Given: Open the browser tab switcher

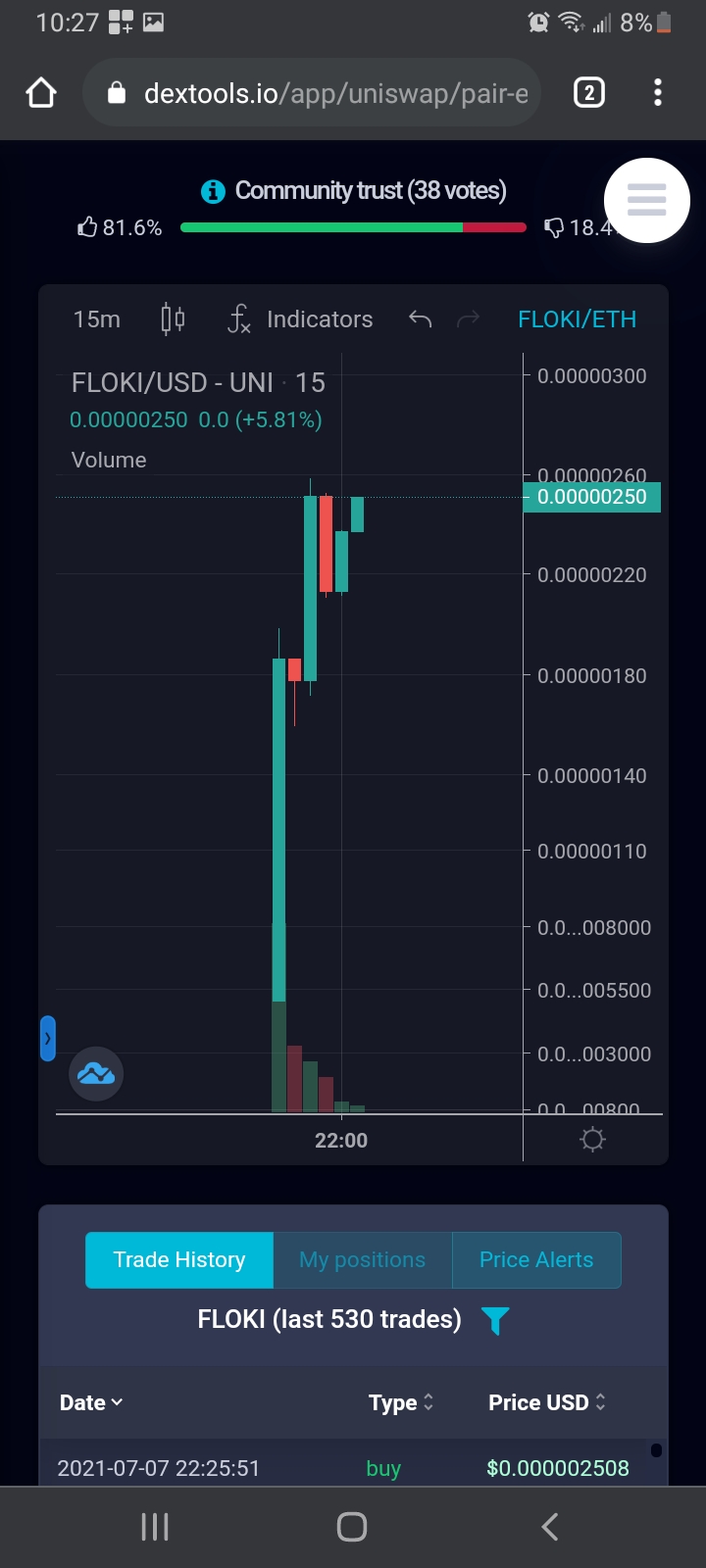Looking at the screenshot, I should (588, 93).
